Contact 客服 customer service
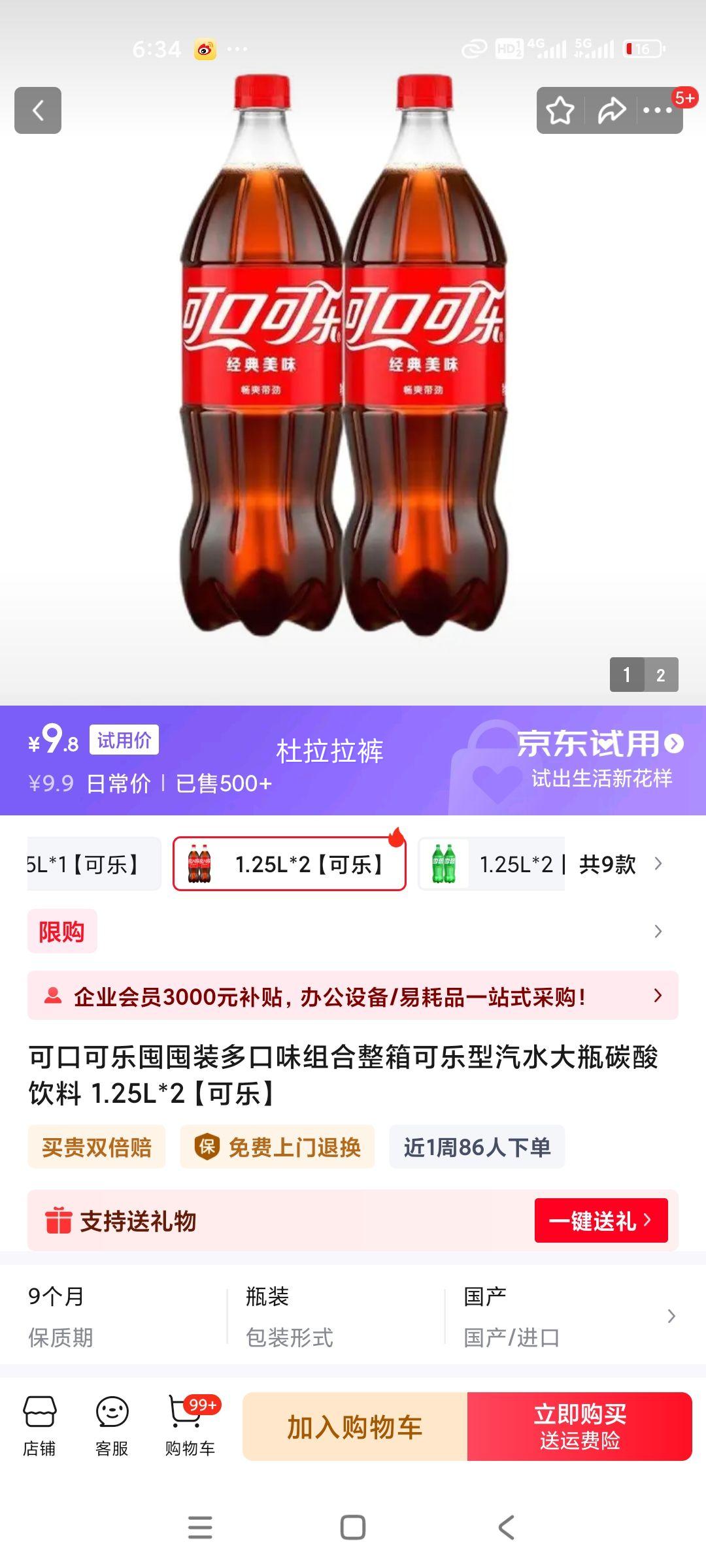 [112, 1426]
